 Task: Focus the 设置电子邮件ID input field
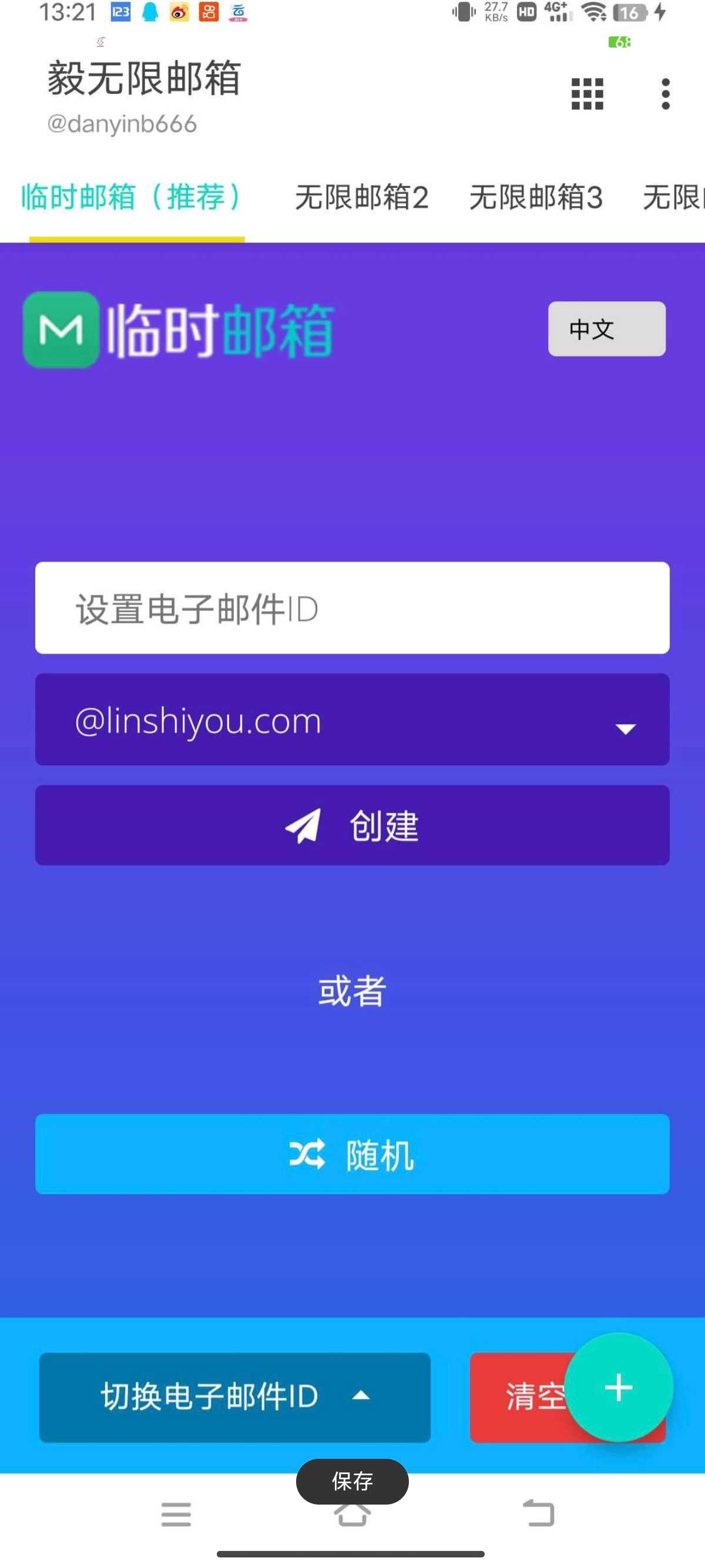click(x=352, y=608)
